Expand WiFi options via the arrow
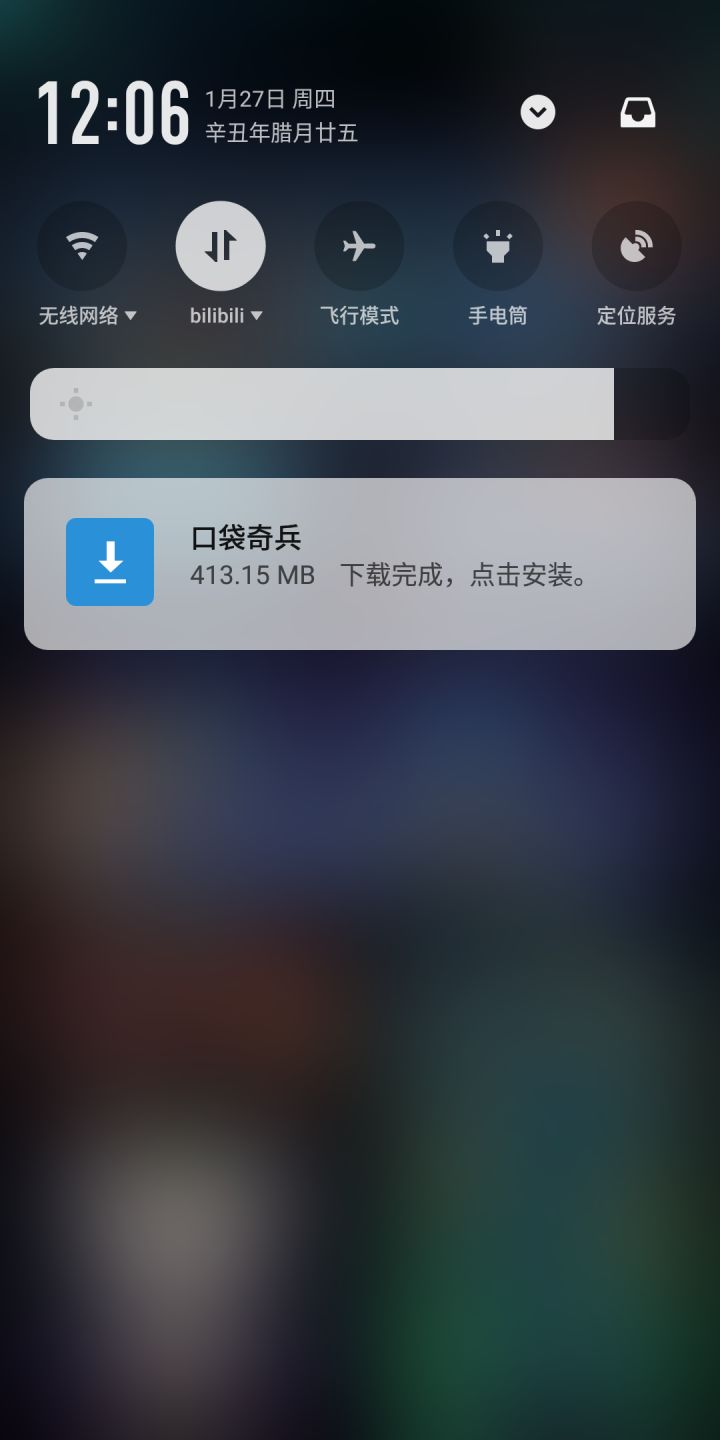The height and width of the screenshot is (1440, 720). click(135, 316)
